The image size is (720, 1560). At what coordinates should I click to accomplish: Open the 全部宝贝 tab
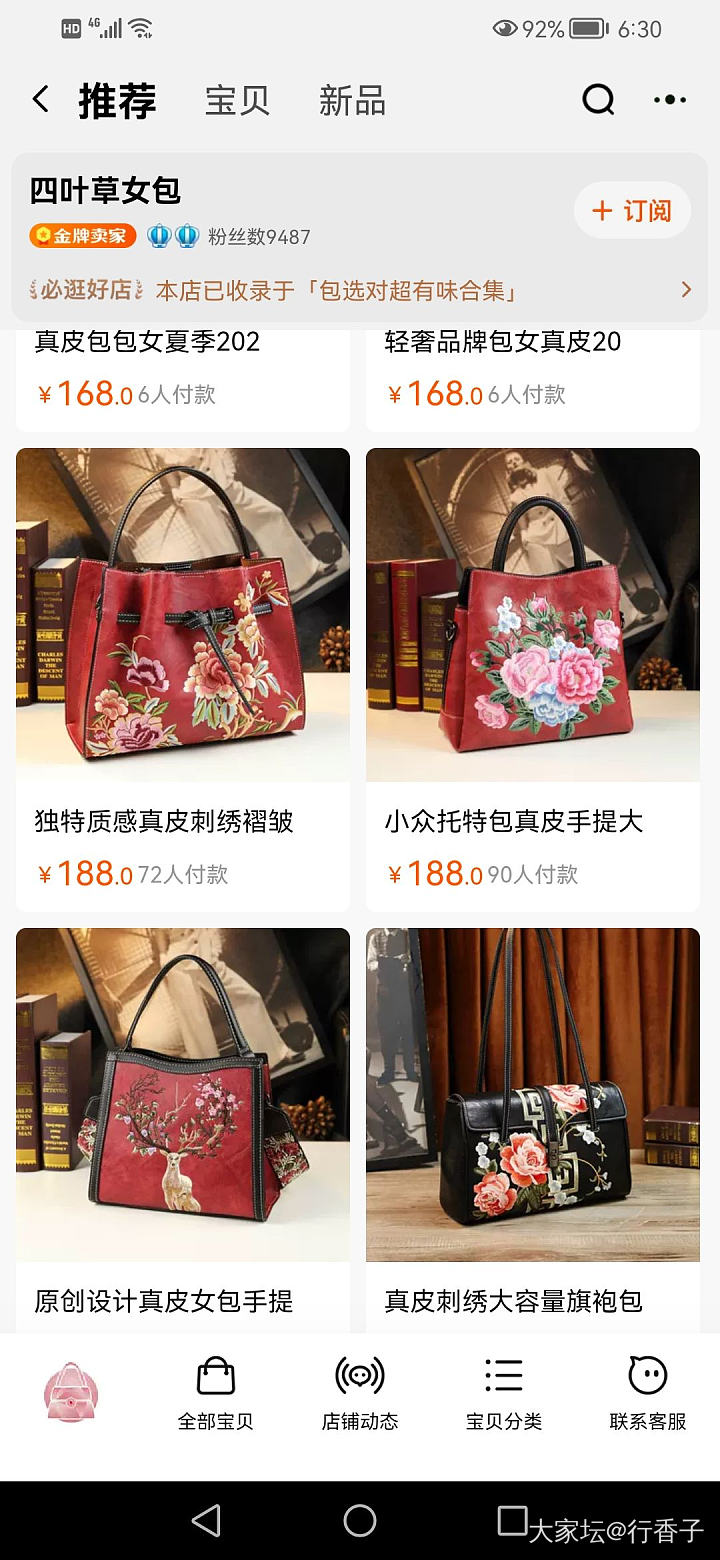[x=216, y=1393]
